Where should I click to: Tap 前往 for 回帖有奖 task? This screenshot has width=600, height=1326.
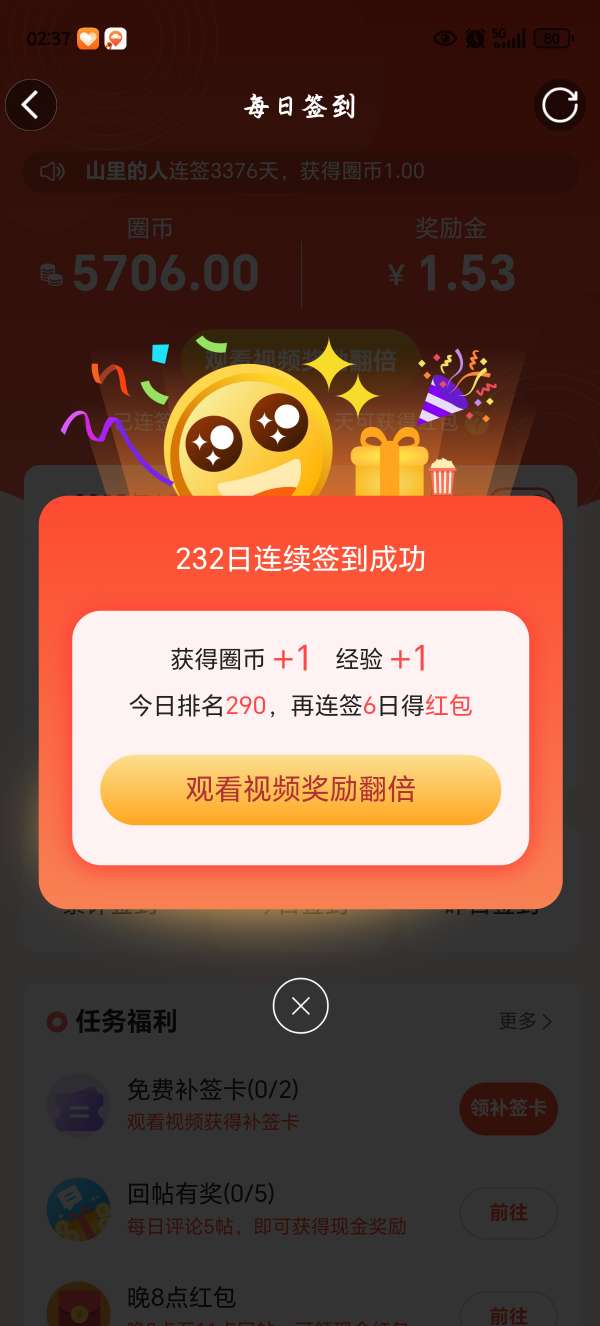(508, 1212)
